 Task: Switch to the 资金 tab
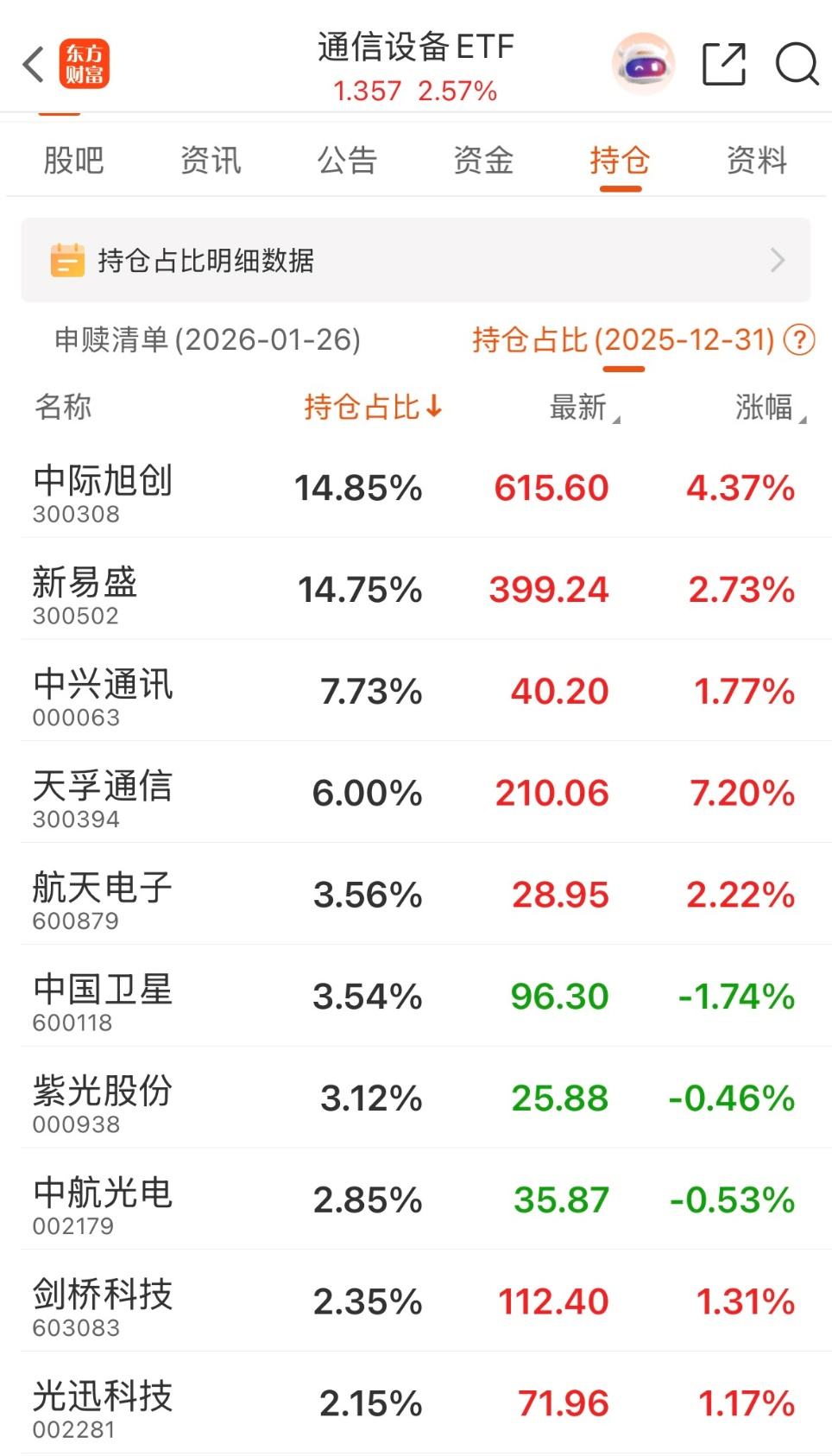click(482, 160)
